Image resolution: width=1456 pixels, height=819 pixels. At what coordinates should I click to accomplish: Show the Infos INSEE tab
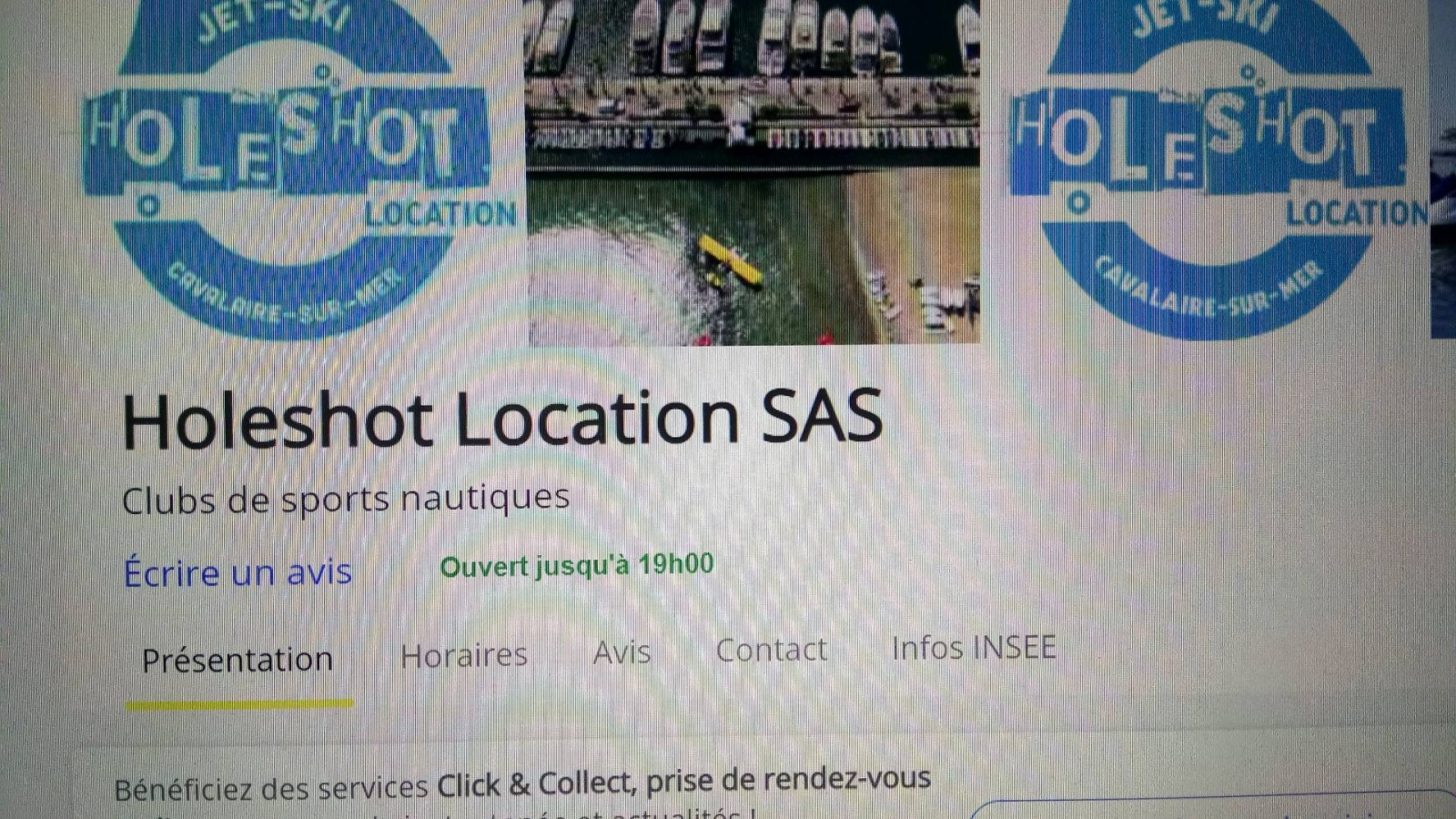(x=974, y=648)
